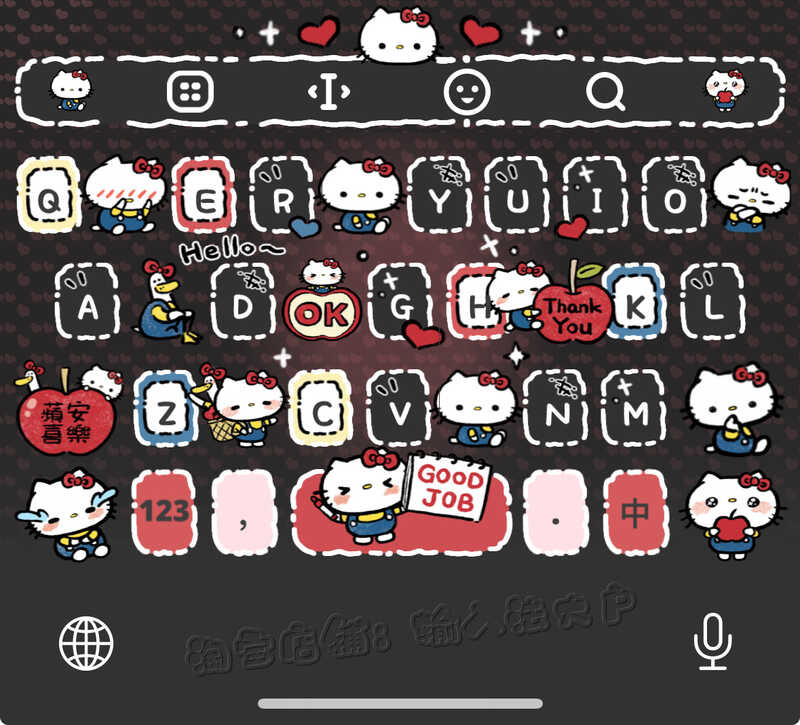Start voice dictation with the microphone
The height and width of the screenshot is (725, 800).
[x=713, y=641]
